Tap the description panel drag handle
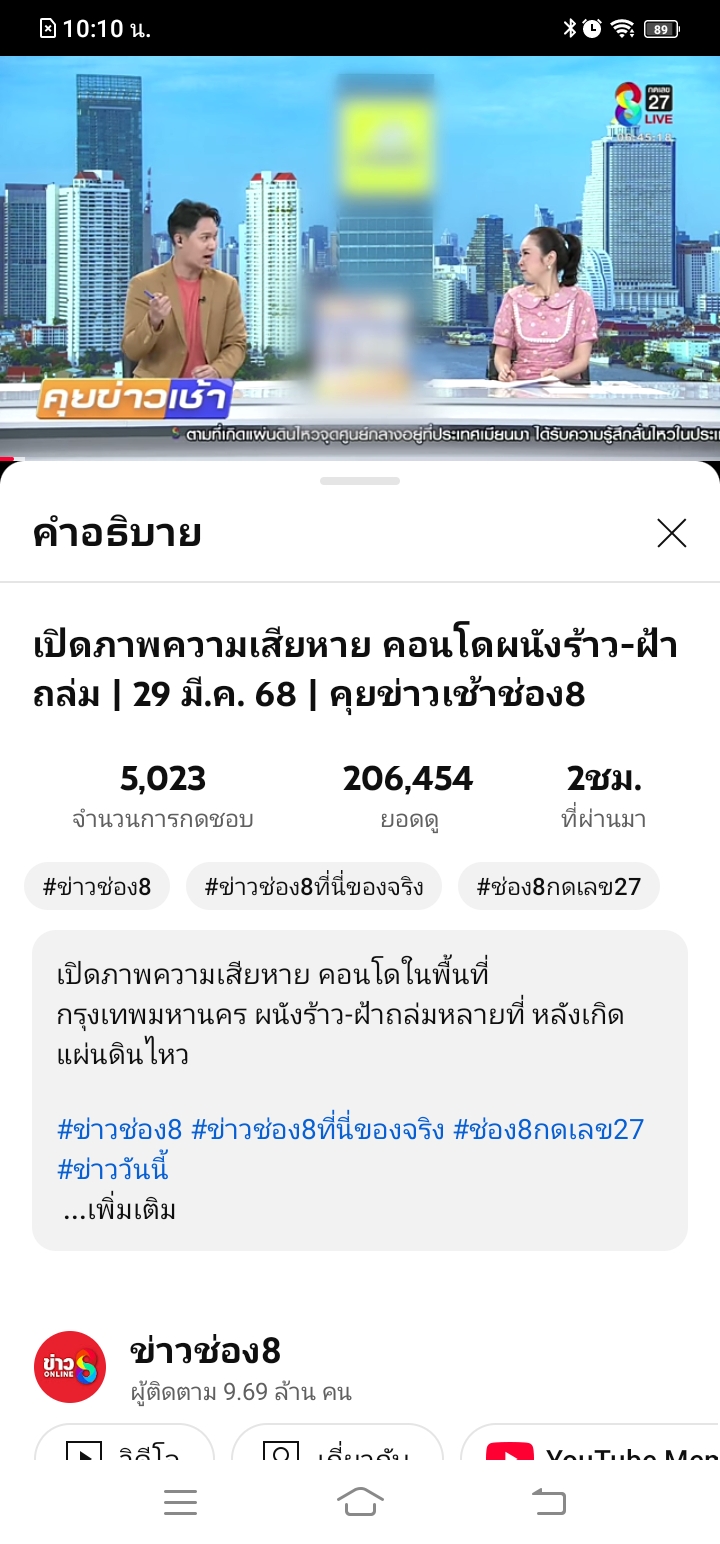The width and height of the screenshot is (720, 1544). (x=360, y=481)
